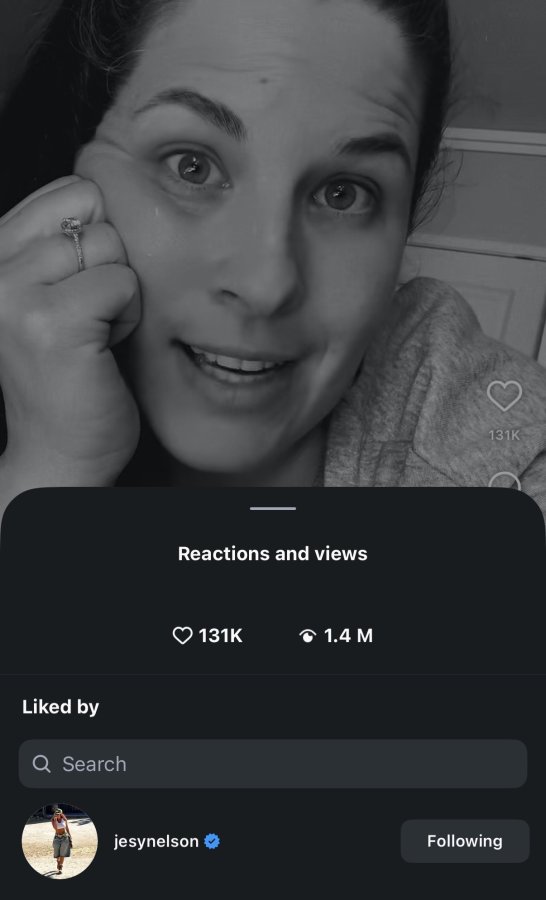Tap the sheet's drag handle at top
Image resolution: width=546 pixels, height=900 pixels.
click(273, 508)
